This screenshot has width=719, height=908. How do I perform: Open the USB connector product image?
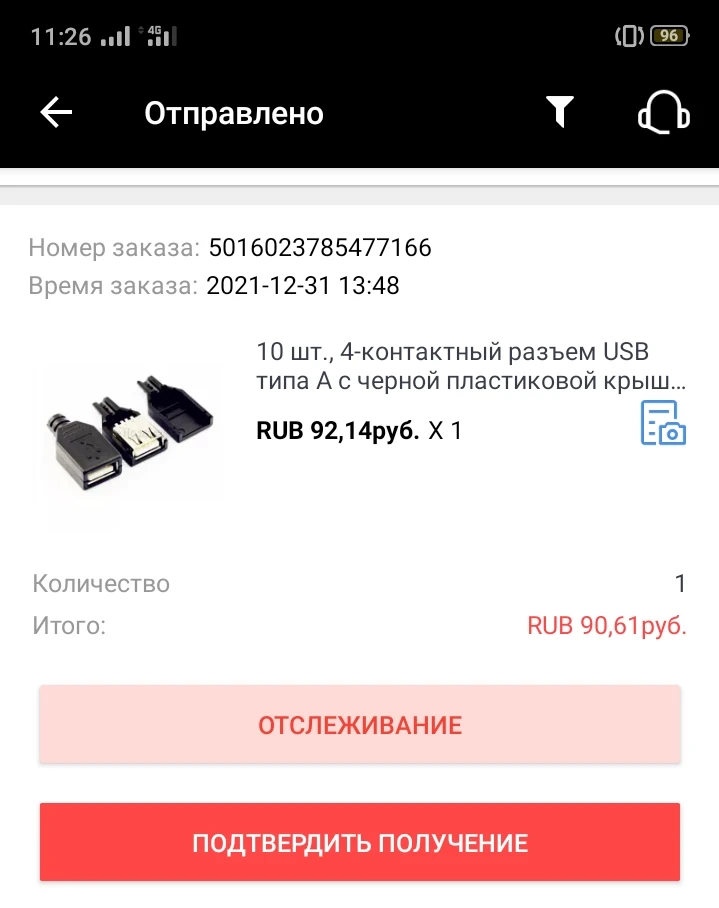coord(128,432)
